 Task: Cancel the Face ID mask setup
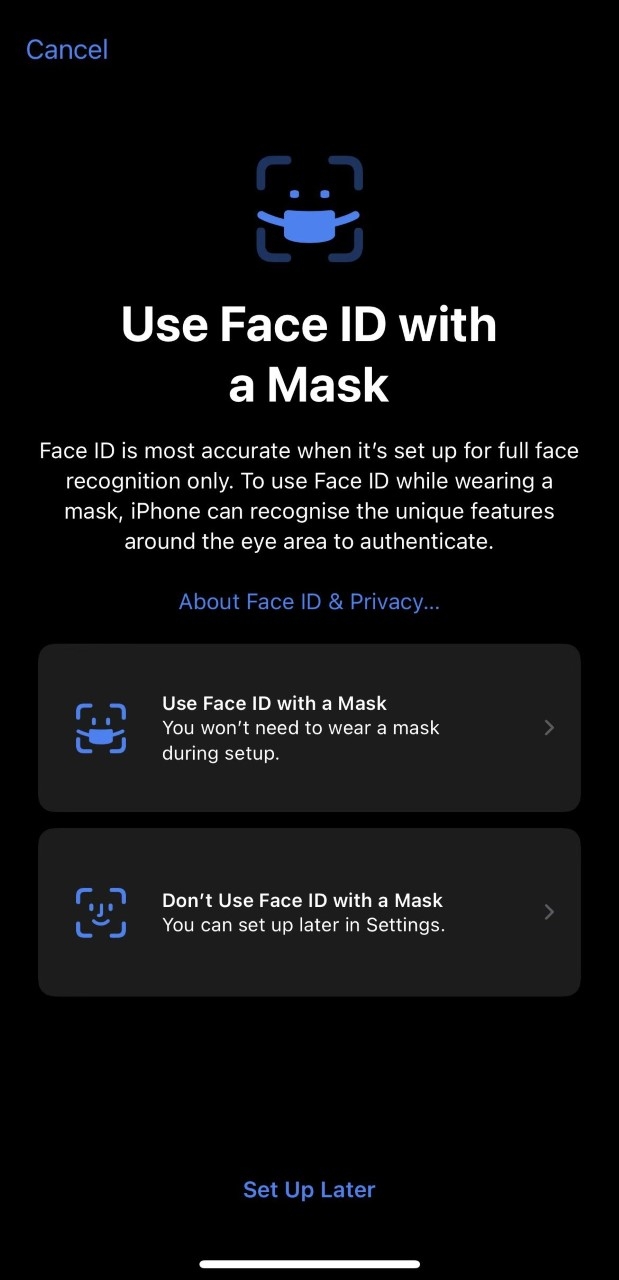point(67,50)
